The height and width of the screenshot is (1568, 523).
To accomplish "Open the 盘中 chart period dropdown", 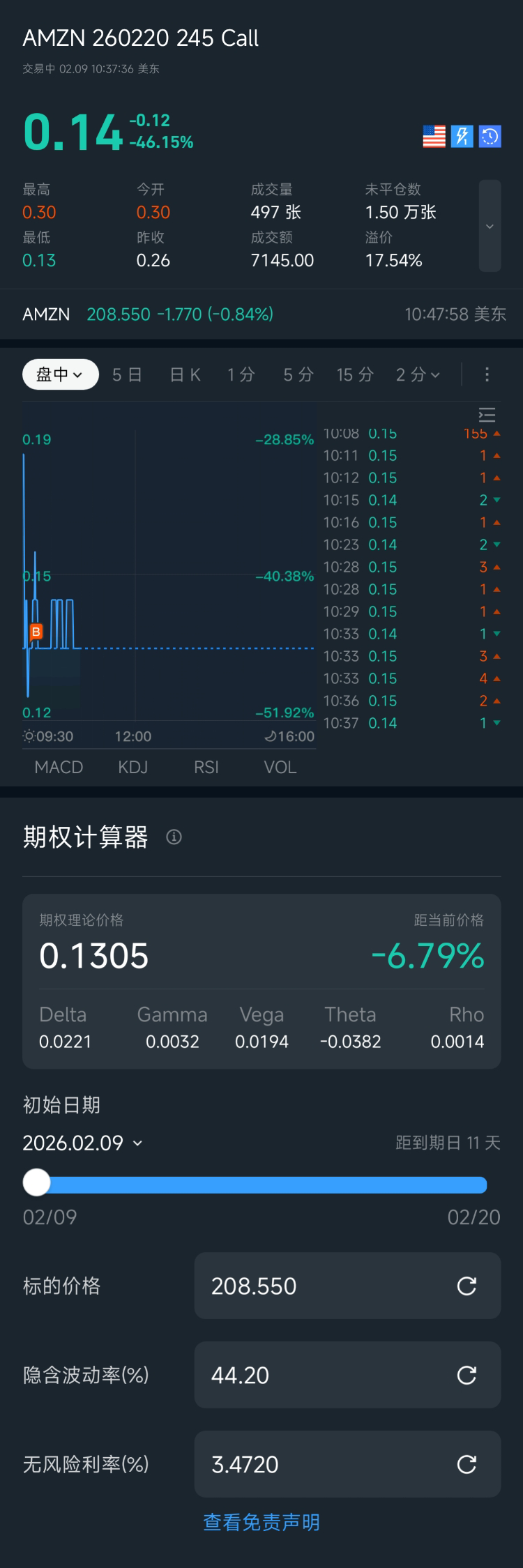I will pyautogui.click(x=60, y=374).
